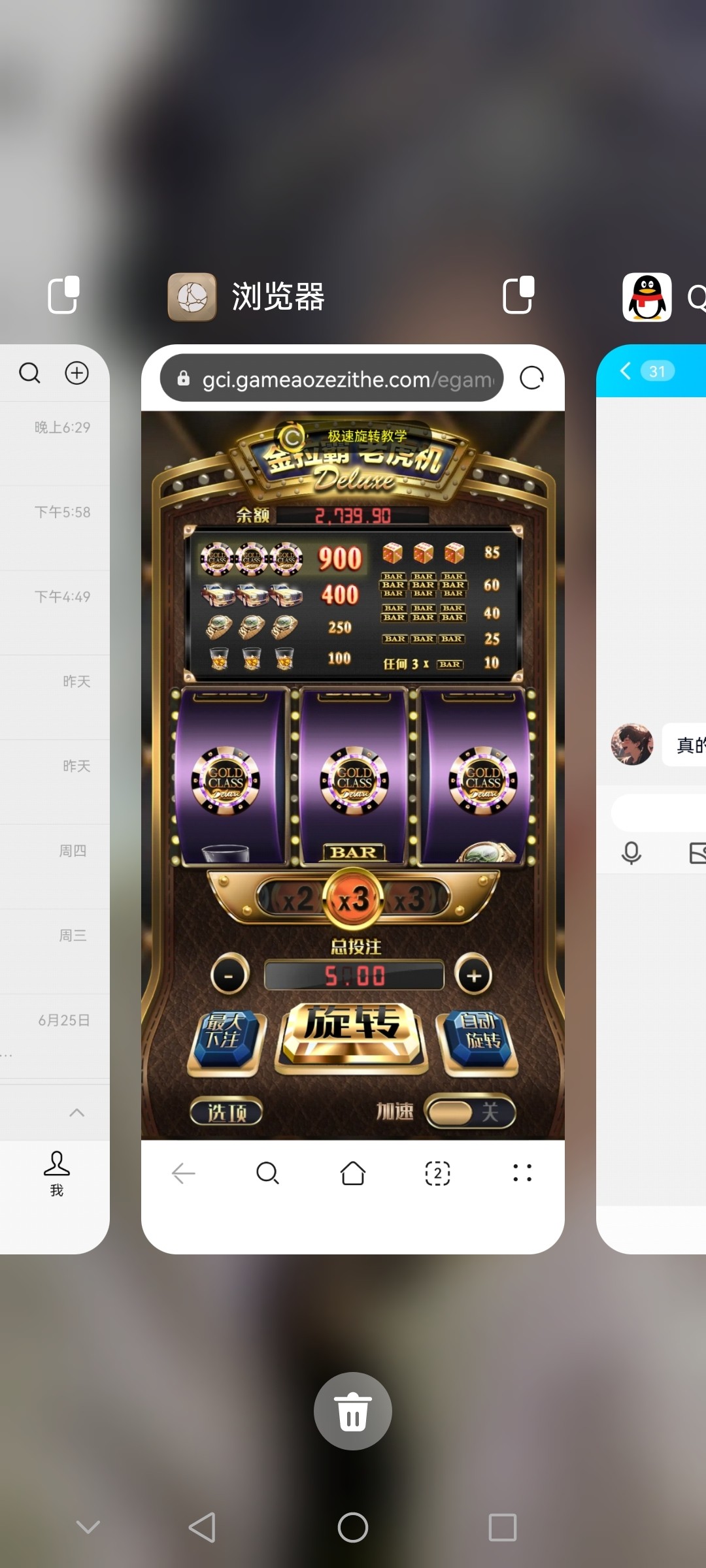Image resolution: width=706 pixels, height=1568 pixels.
Task: Tap the browser home icon
Action: pos(352,1173)
